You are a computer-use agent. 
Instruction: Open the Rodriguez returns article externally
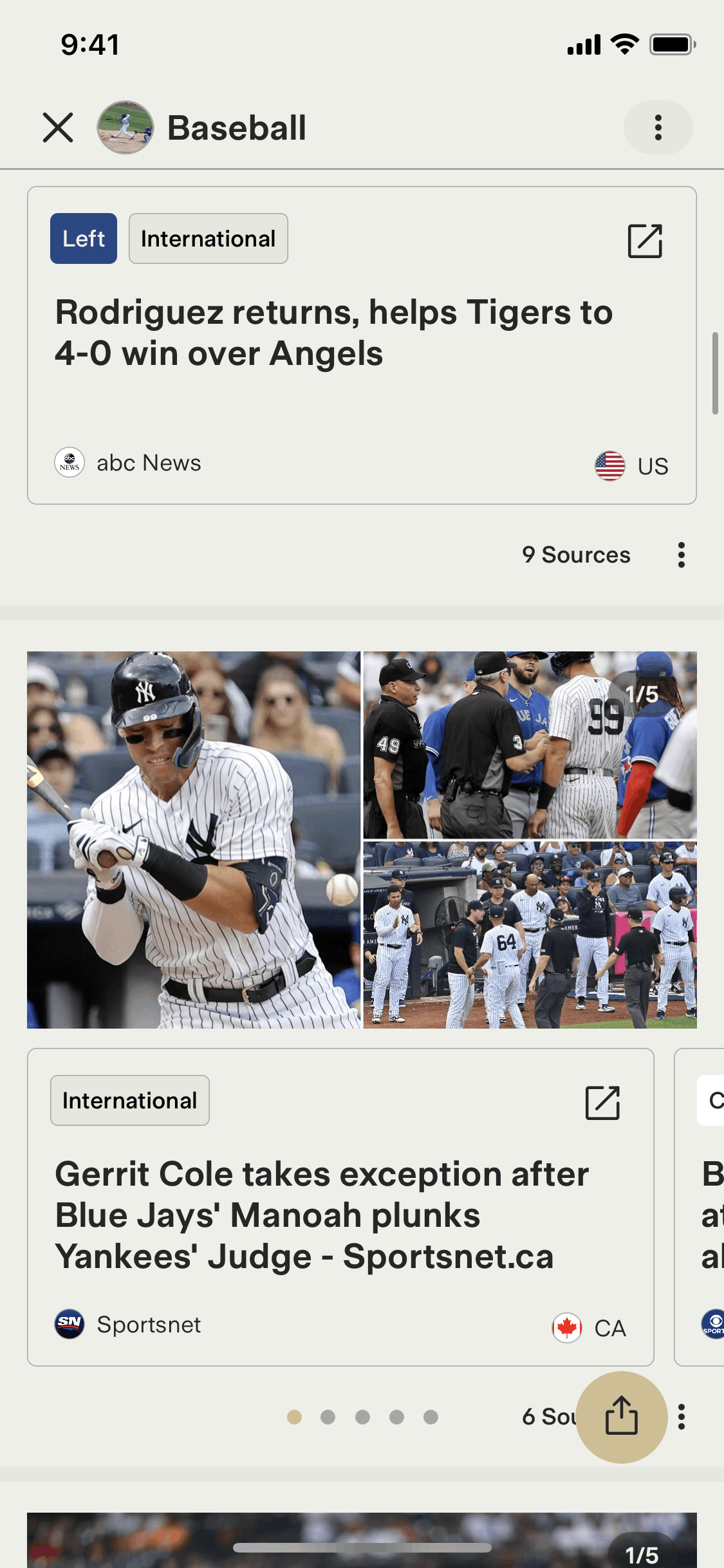click(x=645, y=241)
